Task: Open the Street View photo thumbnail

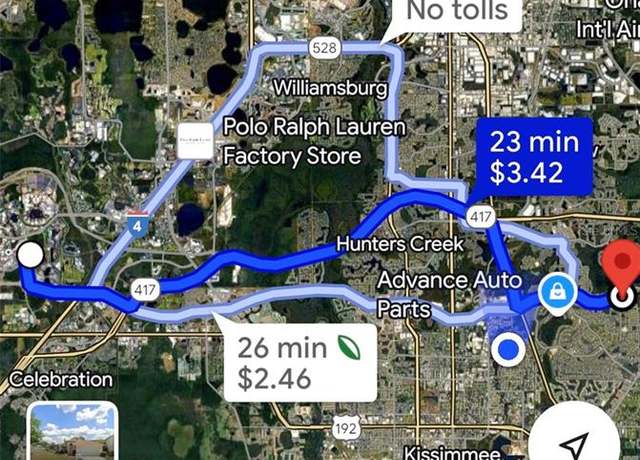Action: pyautogui.click(x=72, y=432)
